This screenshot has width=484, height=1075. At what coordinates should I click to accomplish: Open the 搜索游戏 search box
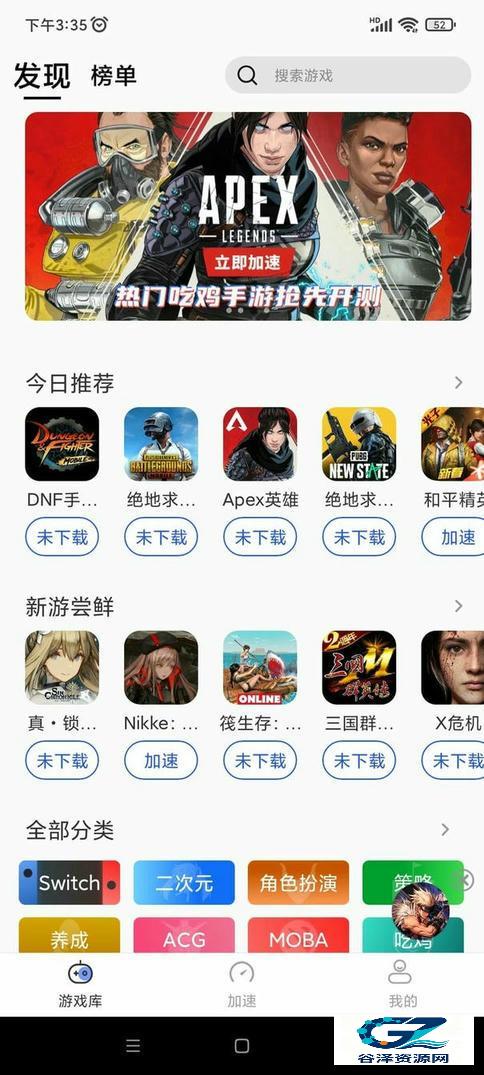tap(348, 75)
